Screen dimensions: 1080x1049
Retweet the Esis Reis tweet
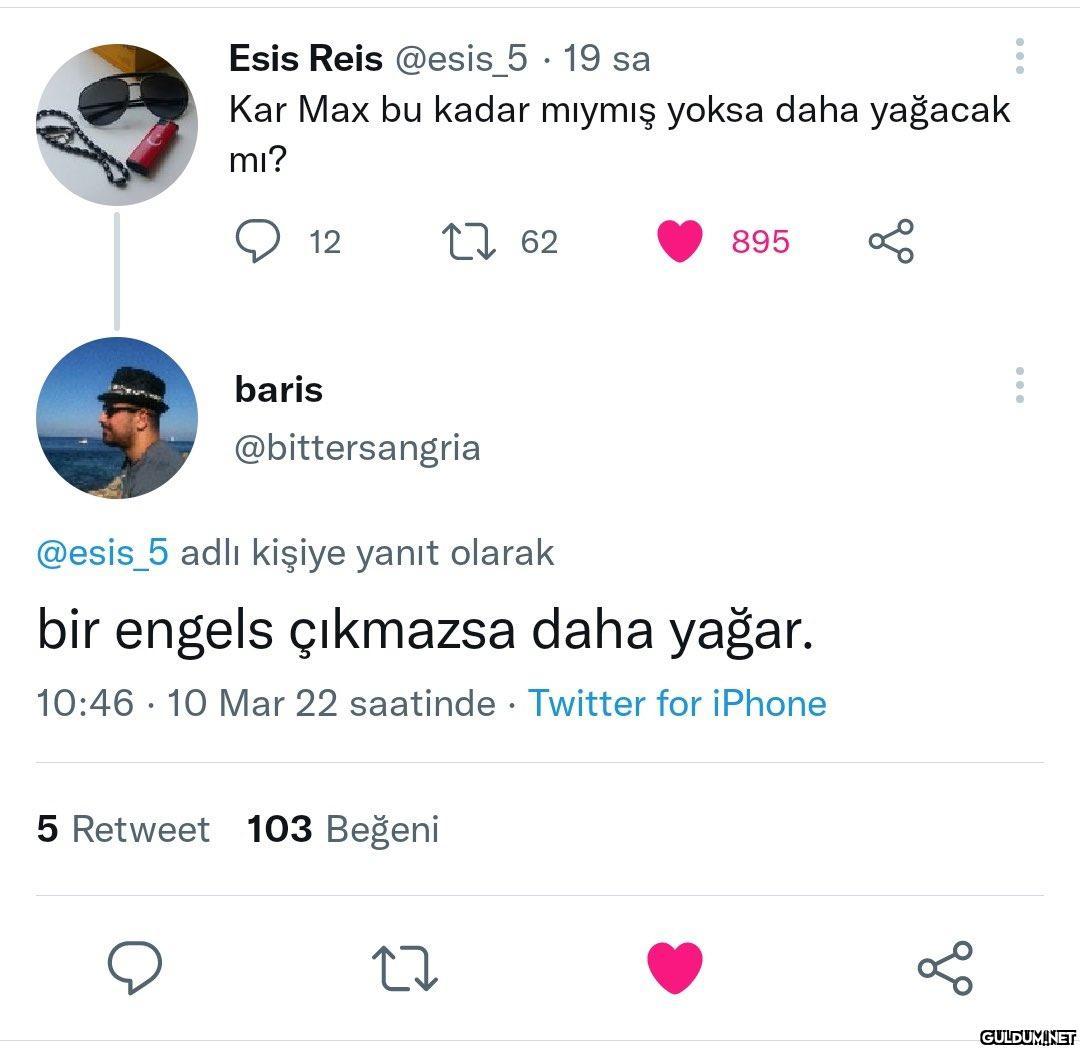click(x=470, y=241)
